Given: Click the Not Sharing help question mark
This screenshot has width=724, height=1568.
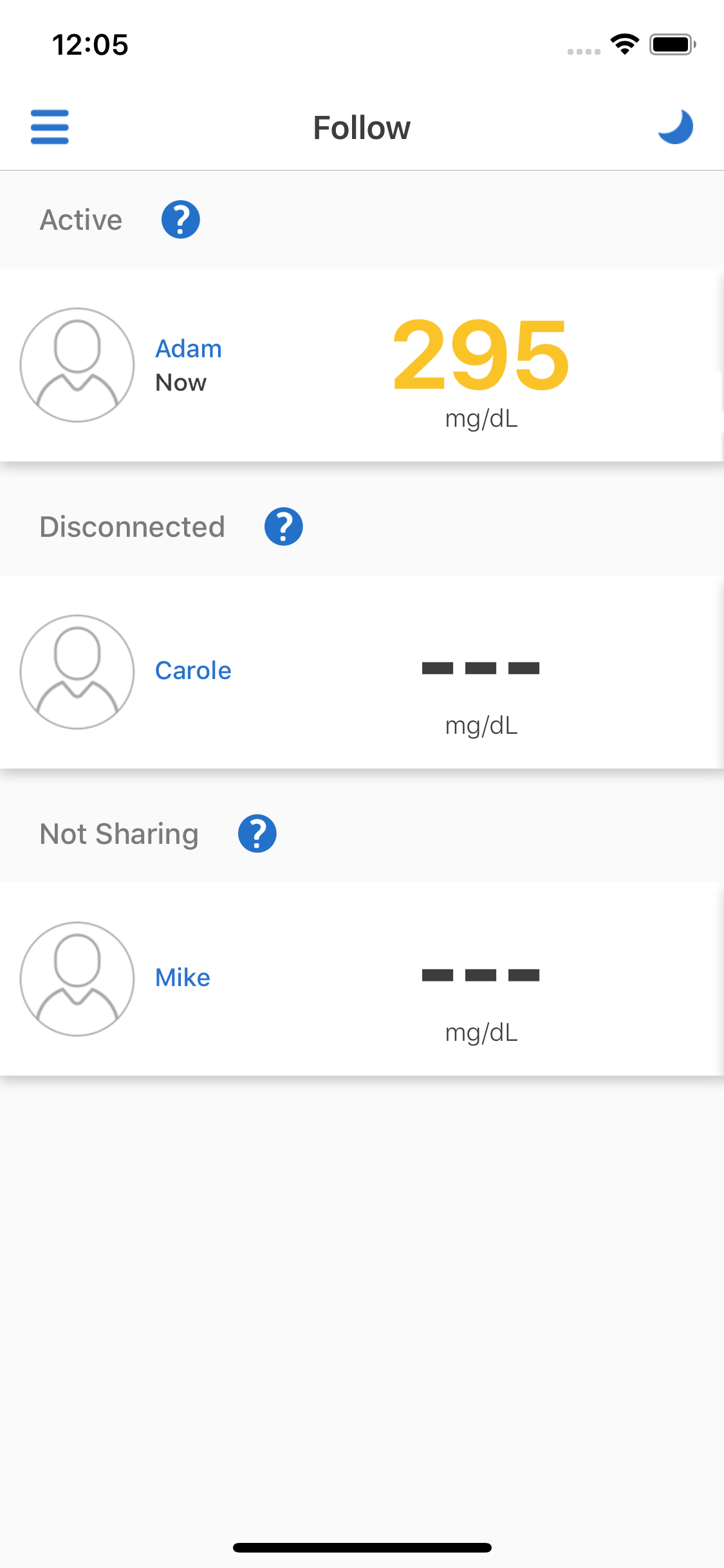Looking at the screenshot, I should (257, 833).
